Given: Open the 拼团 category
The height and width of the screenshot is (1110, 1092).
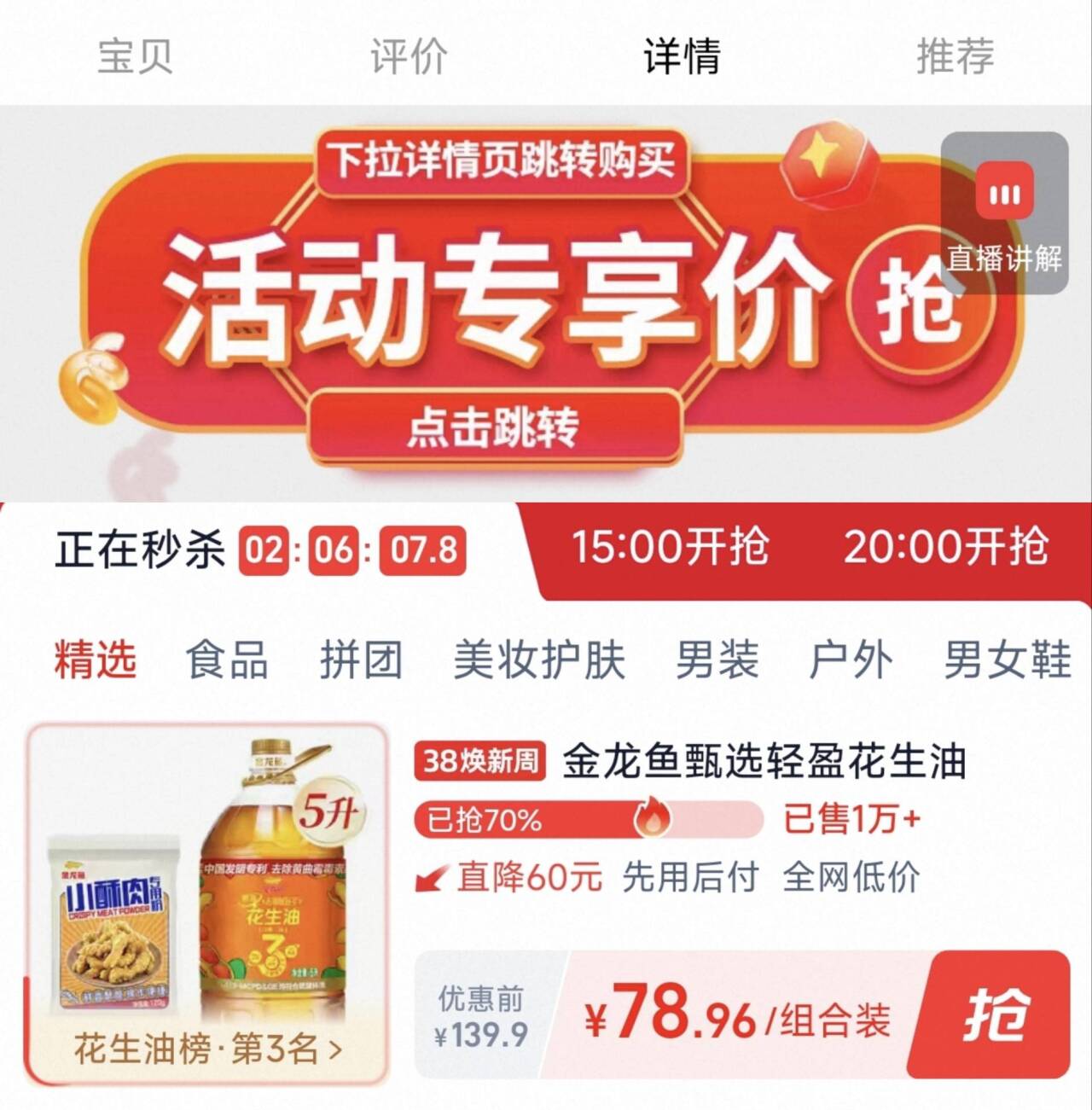Looking at the screenshot, I should pyautogui.click(x=361, y=660).
